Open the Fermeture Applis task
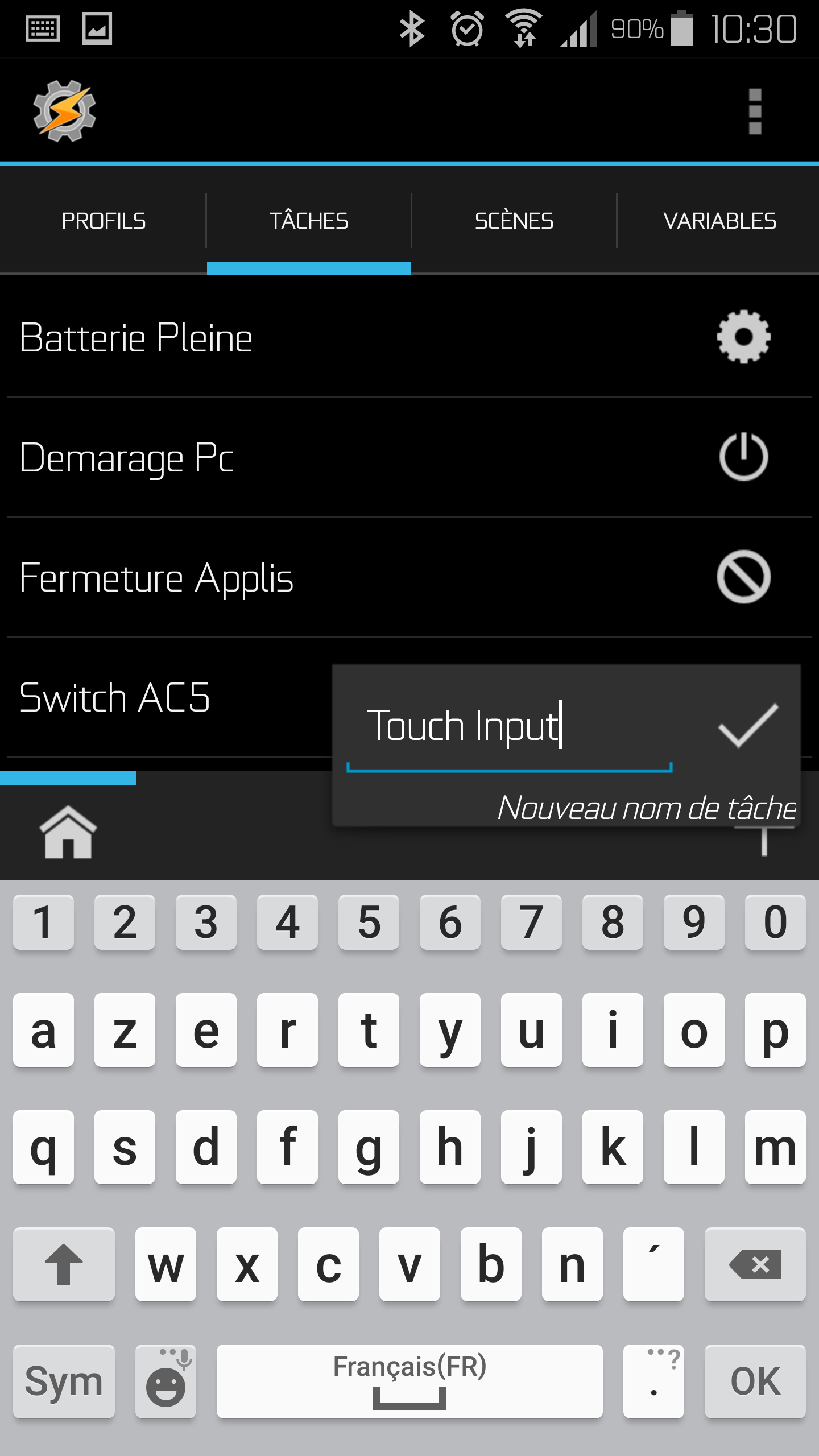 point(156,578)
